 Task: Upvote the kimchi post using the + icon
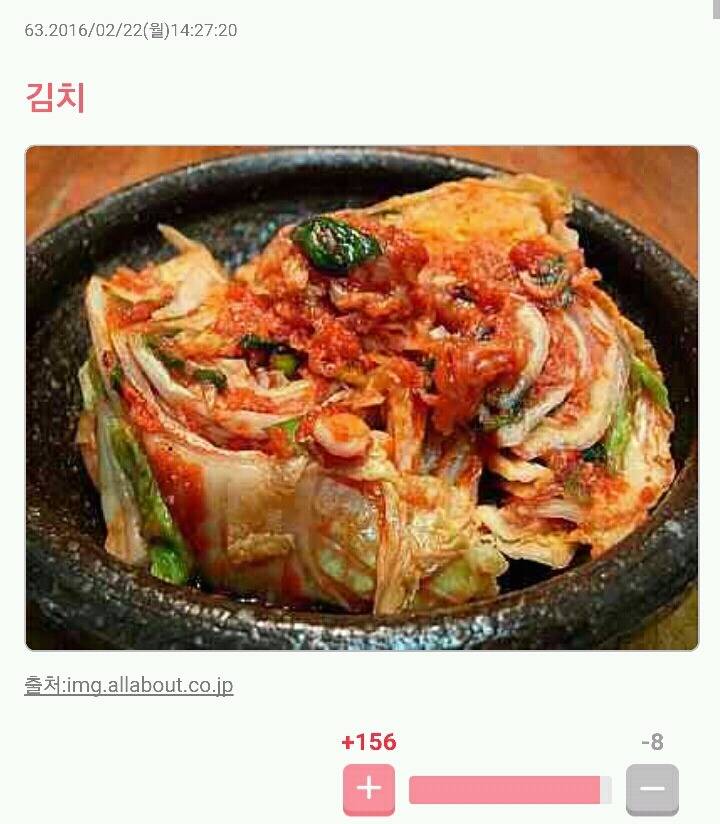[370, 788]
